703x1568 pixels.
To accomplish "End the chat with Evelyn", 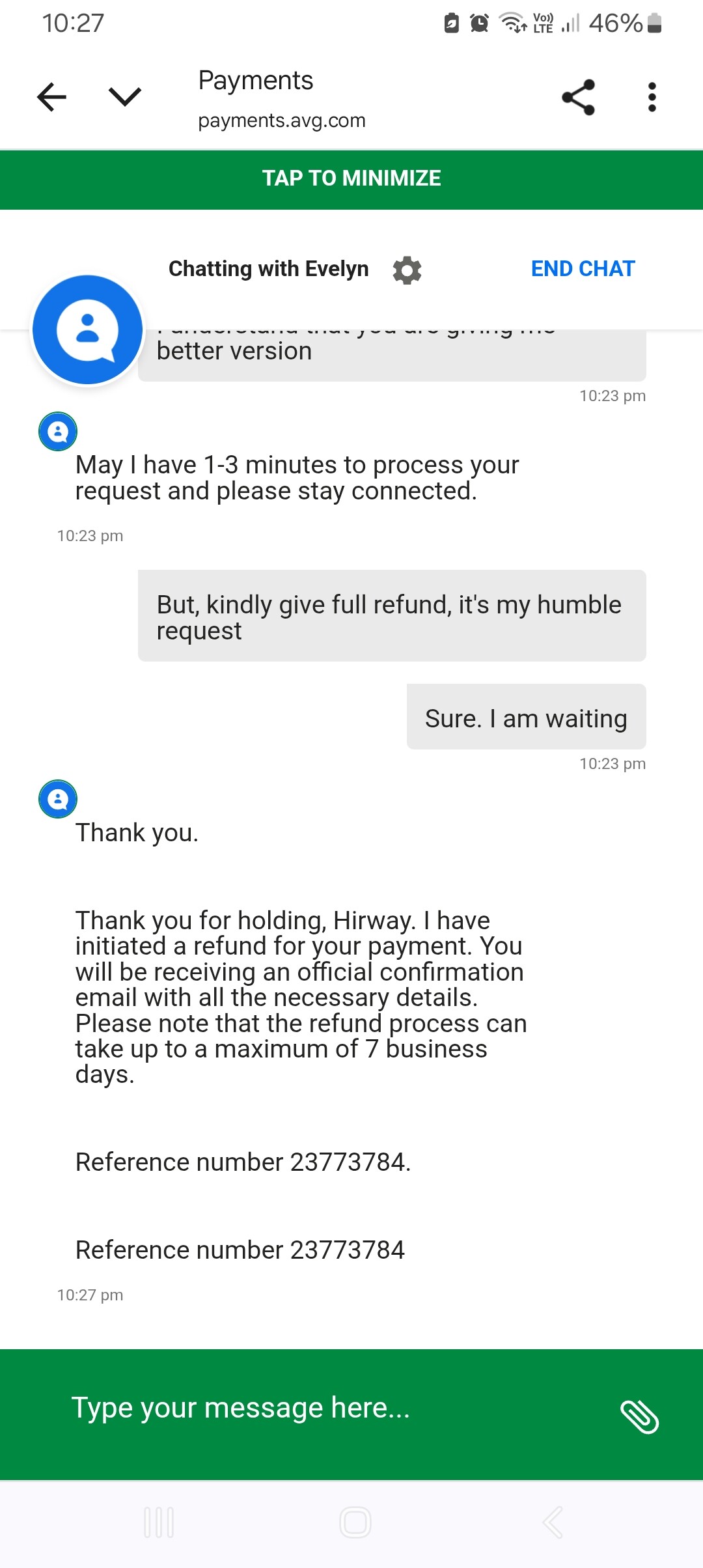I will click(x=583, y=269).
